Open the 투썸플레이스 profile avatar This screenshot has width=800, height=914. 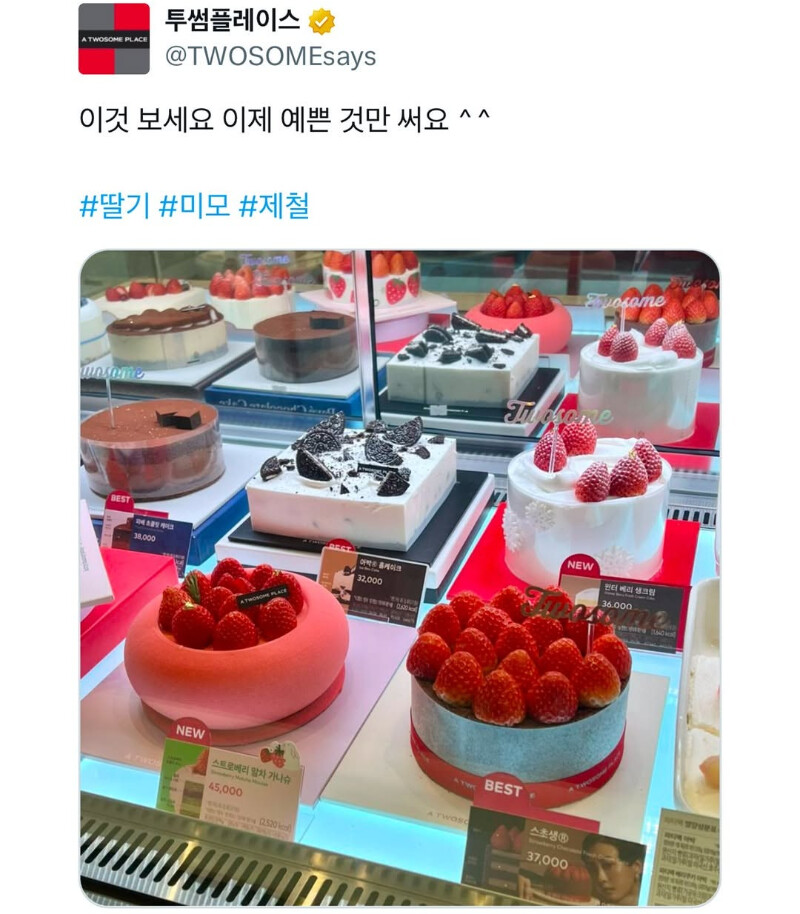(x=114, y=39)
